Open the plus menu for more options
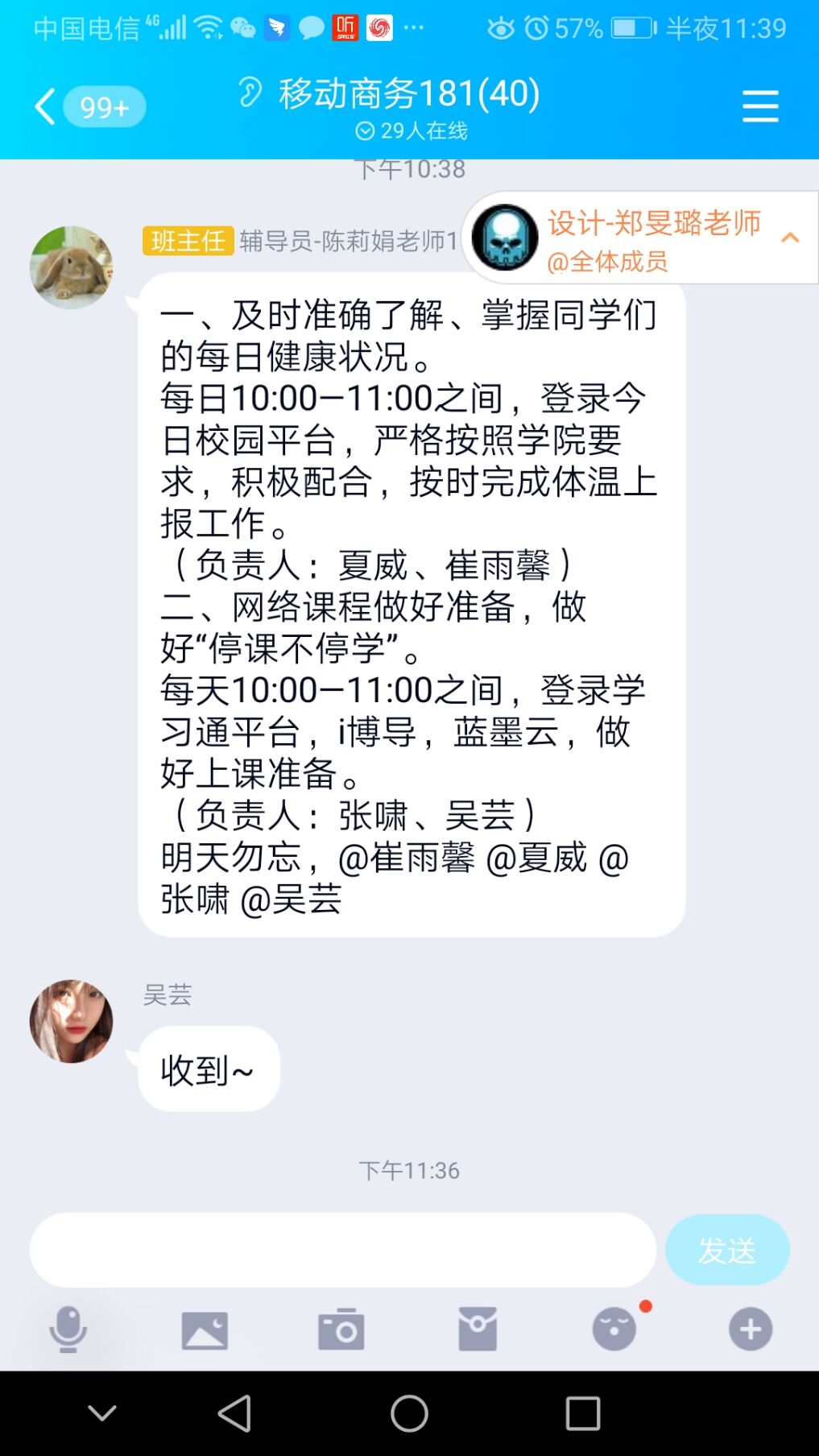This screenshot has width=819, height=1456. 751,1329
